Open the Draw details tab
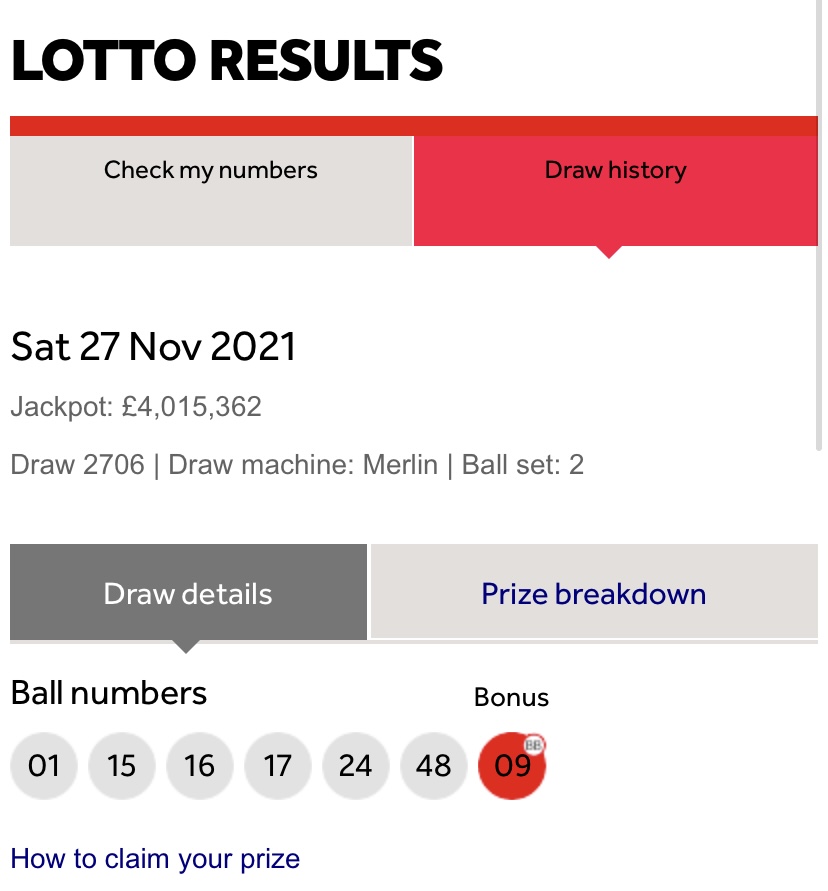Image resolution: width=828 pixels, height=891 pixels. 188,594
